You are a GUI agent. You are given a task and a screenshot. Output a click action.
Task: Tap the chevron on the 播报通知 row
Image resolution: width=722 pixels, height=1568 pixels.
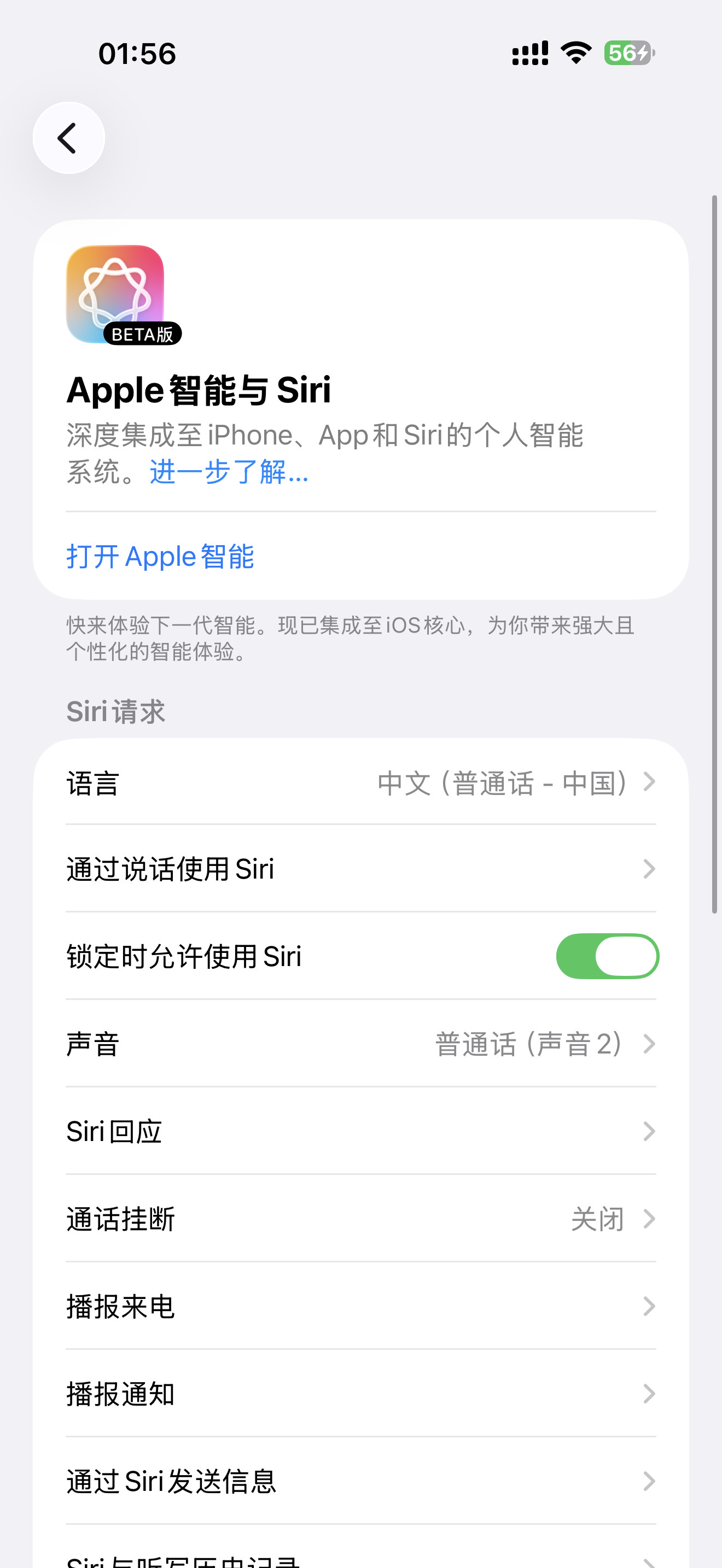coord(649,1395)
